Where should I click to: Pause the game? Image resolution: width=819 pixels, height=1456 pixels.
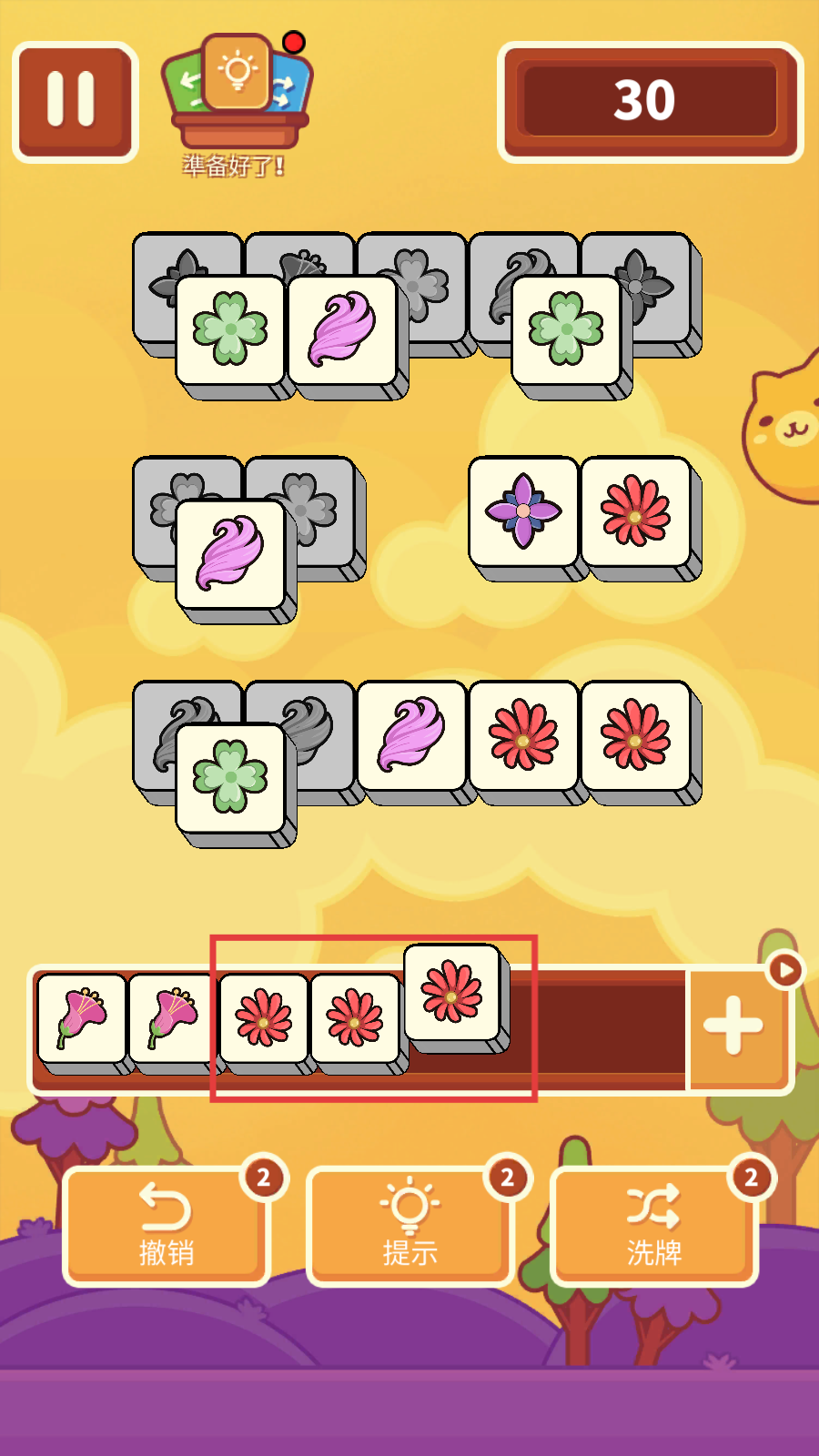(74, 101)
